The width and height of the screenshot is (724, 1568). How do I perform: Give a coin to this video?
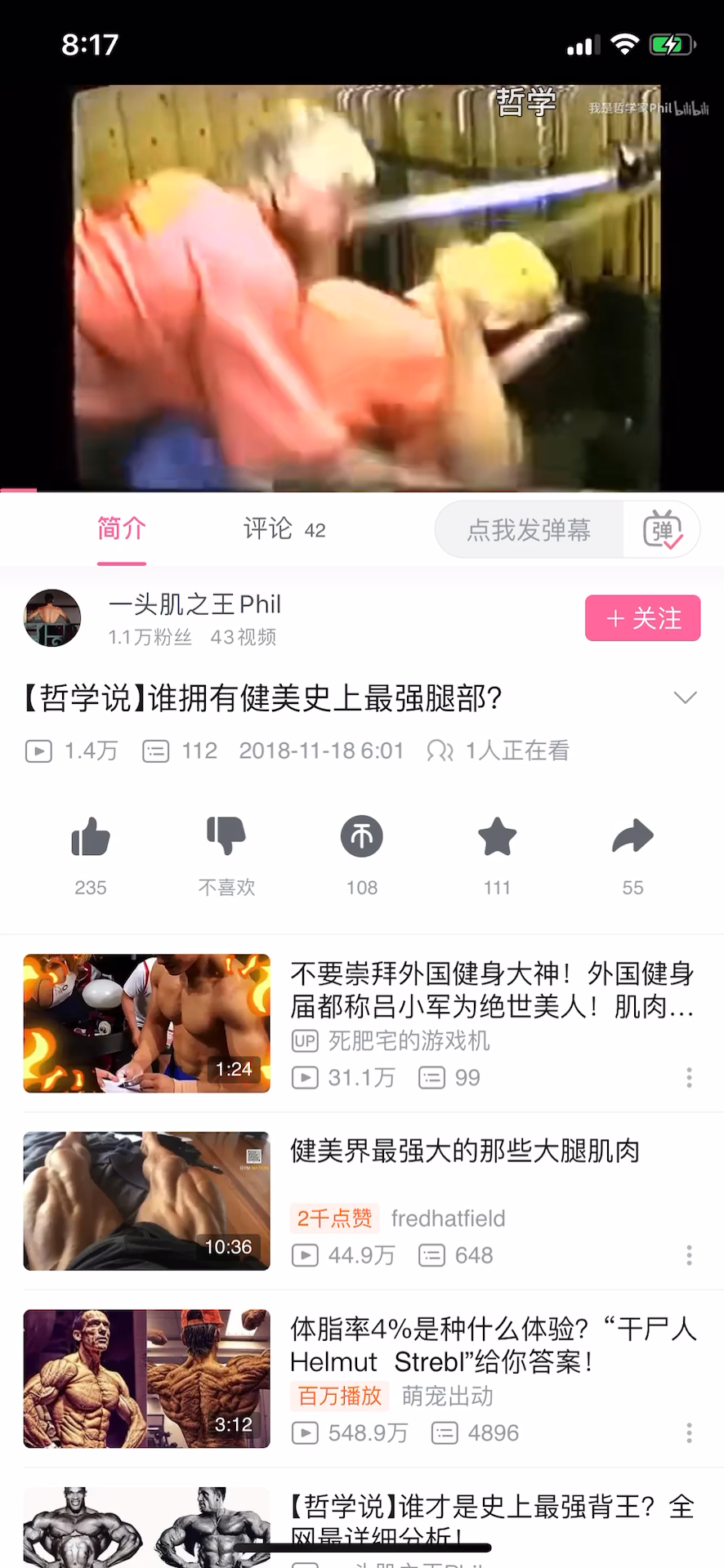[362, 837]
